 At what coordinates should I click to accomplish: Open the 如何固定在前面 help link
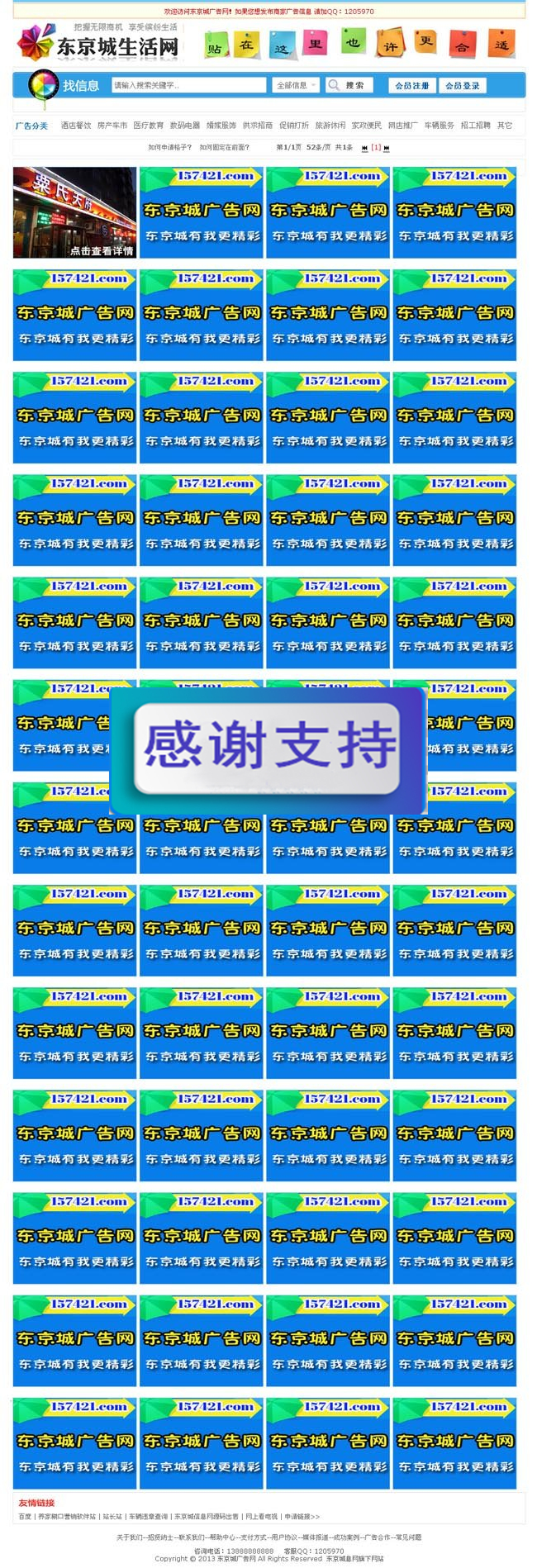pyautogui.click(x=225, y=148)
